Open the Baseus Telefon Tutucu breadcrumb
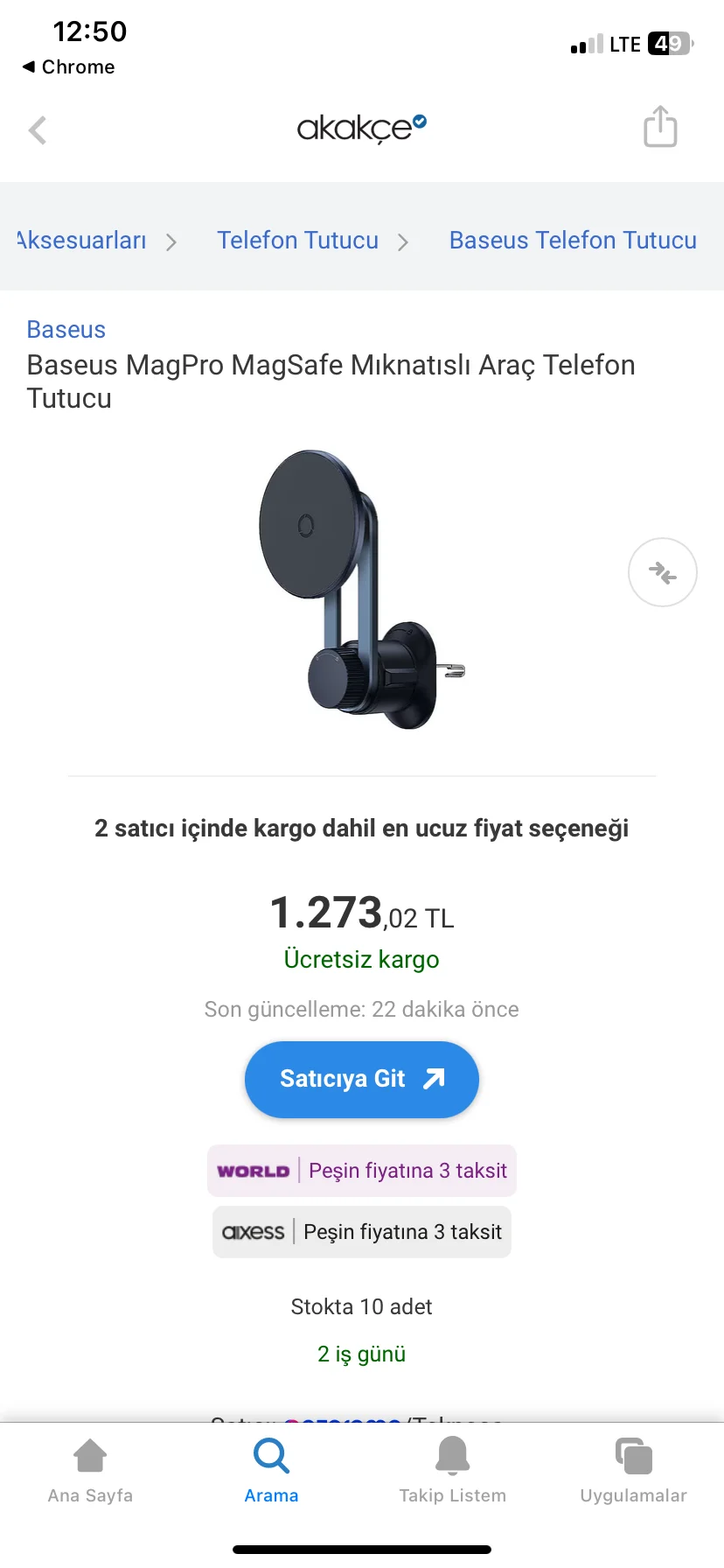This screenshot has width=724, height=1568. (x=573, y=241)
